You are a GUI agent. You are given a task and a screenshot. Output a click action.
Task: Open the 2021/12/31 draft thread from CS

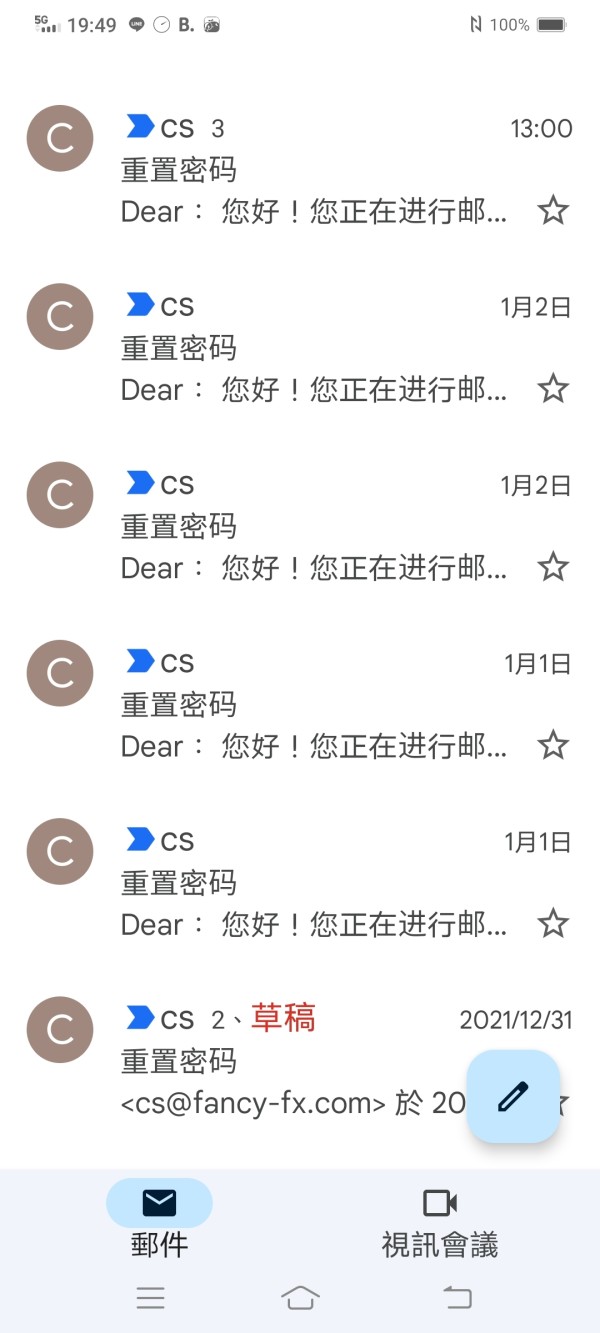pyautogui.click(x=300, y=1060)
